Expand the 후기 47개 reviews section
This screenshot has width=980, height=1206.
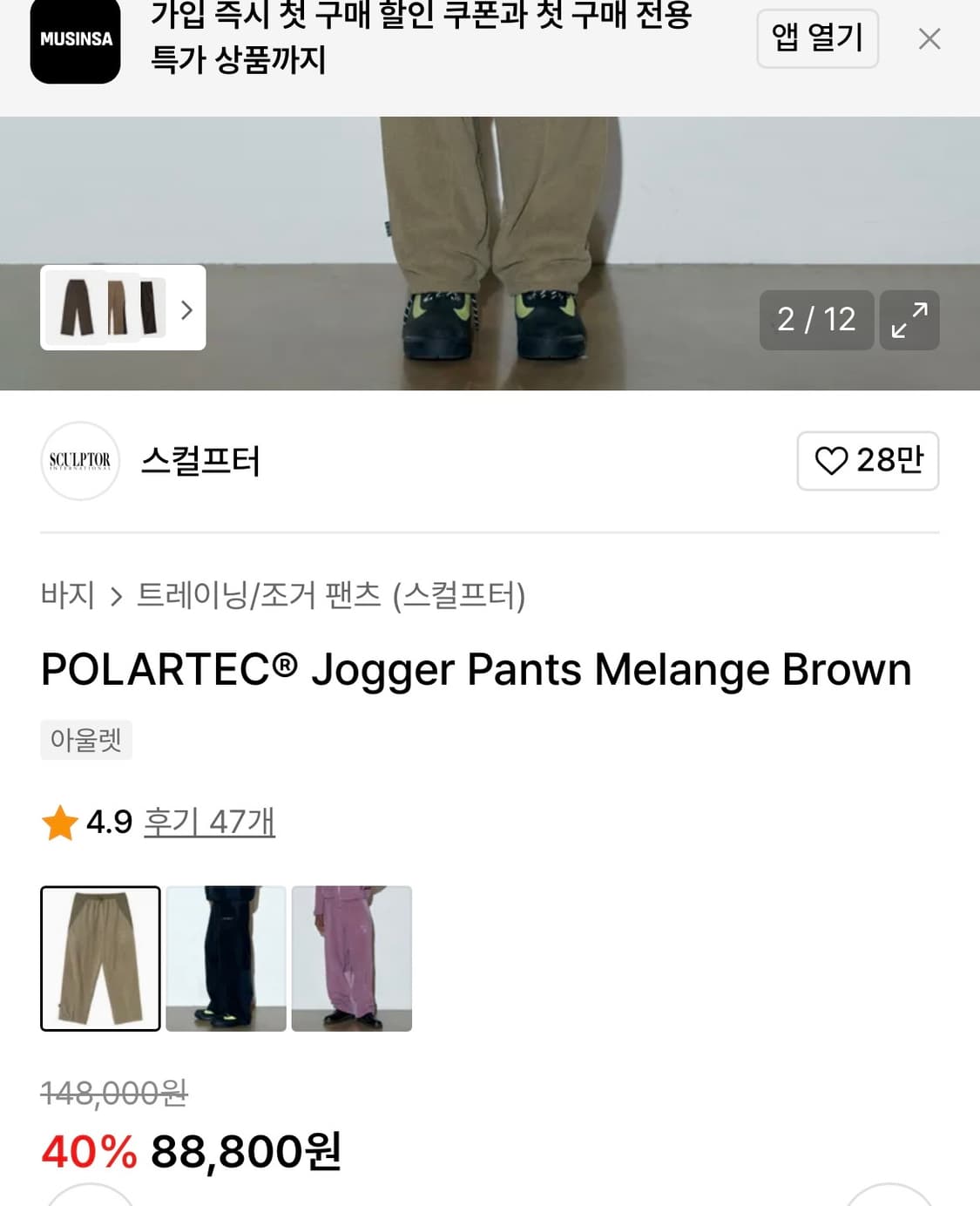click(x=209, y=820)
